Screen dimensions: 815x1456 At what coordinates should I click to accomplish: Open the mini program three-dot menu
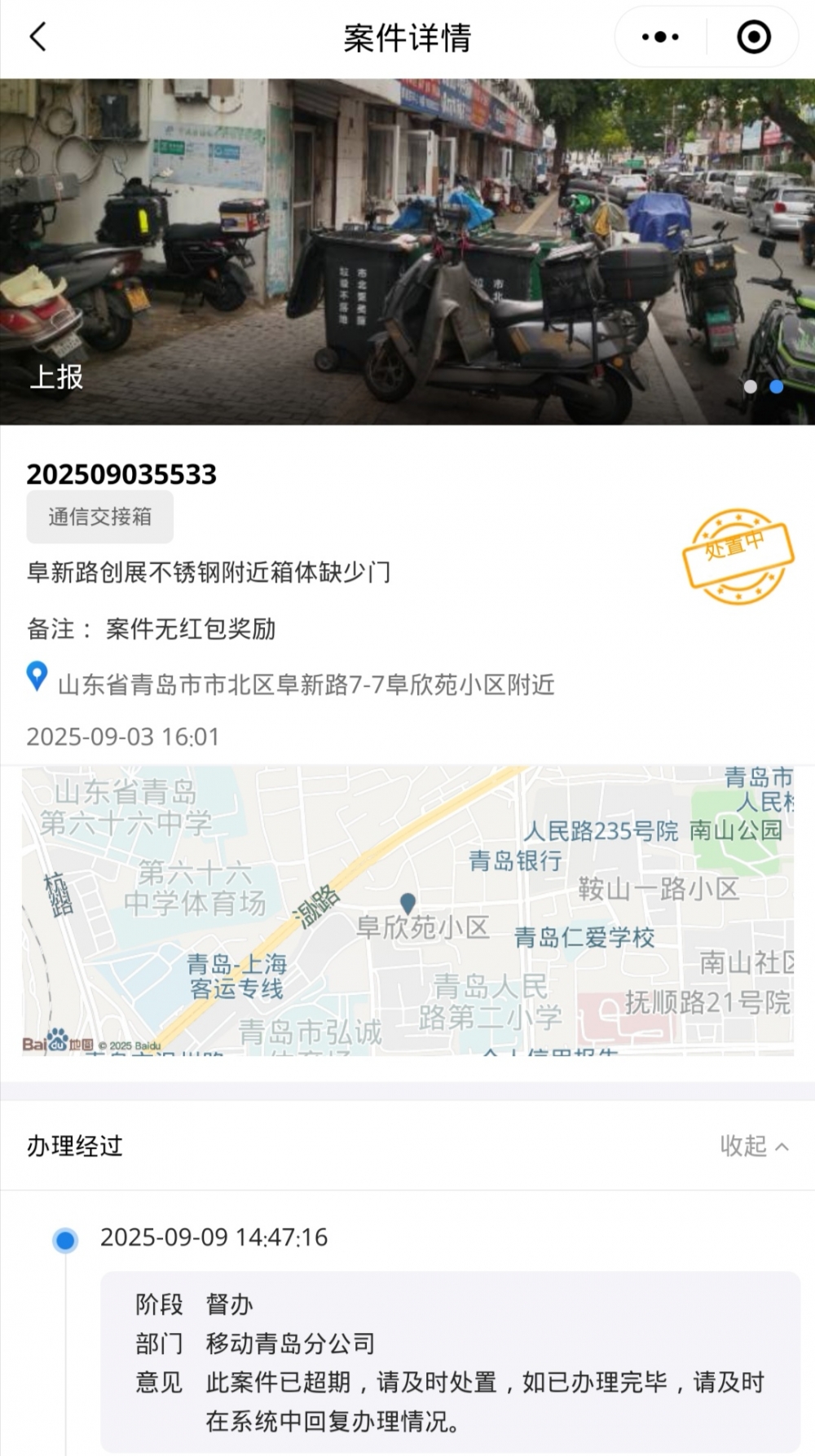(660, 37)
